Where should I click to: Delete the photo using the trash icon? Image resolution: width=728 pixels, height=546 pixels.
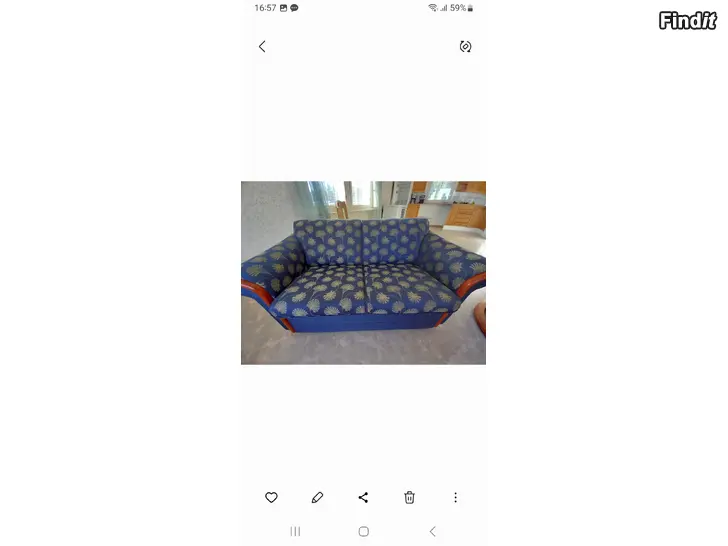[409, 497]
